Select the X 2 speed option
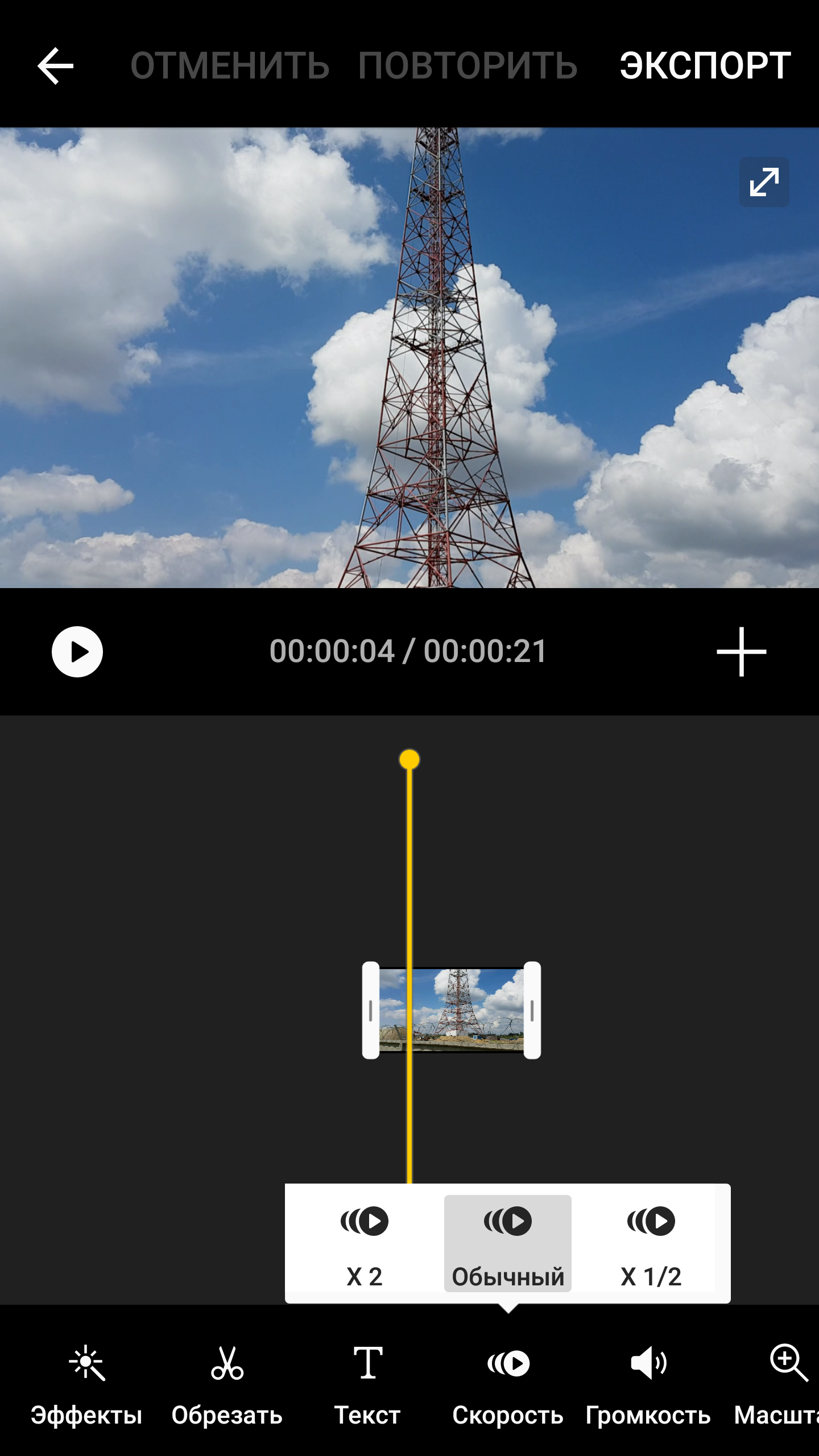This screenshot has height=1456, width=819. (x=365, y=1243)
